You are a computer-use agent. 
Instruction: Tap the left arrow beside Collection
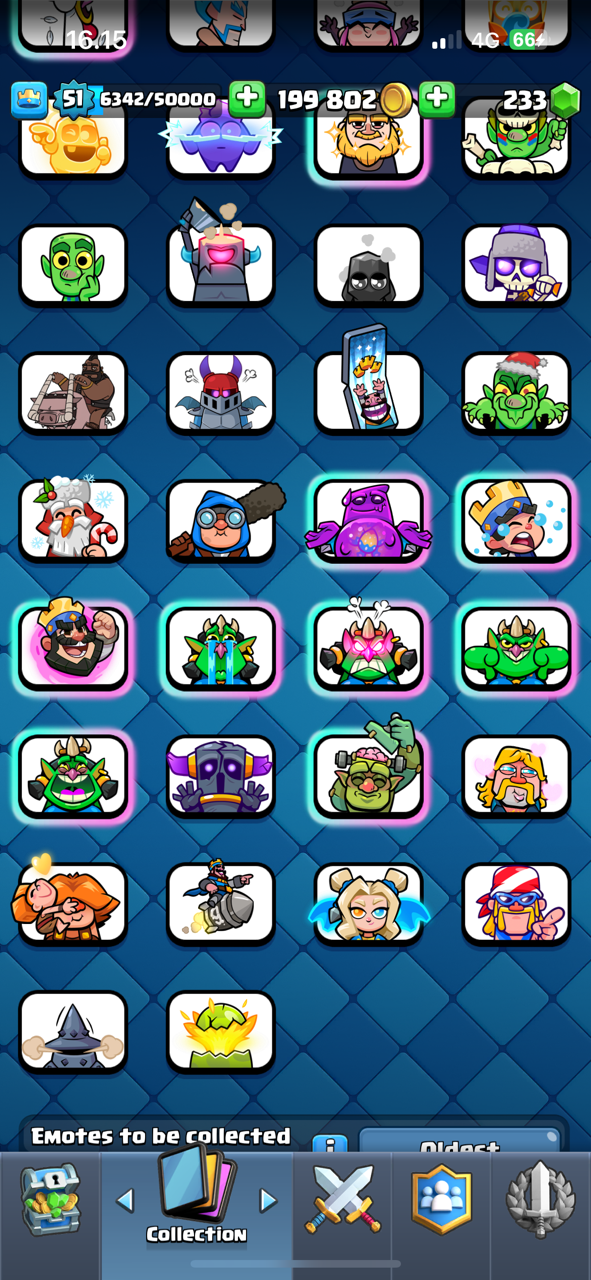(125, 1200)
